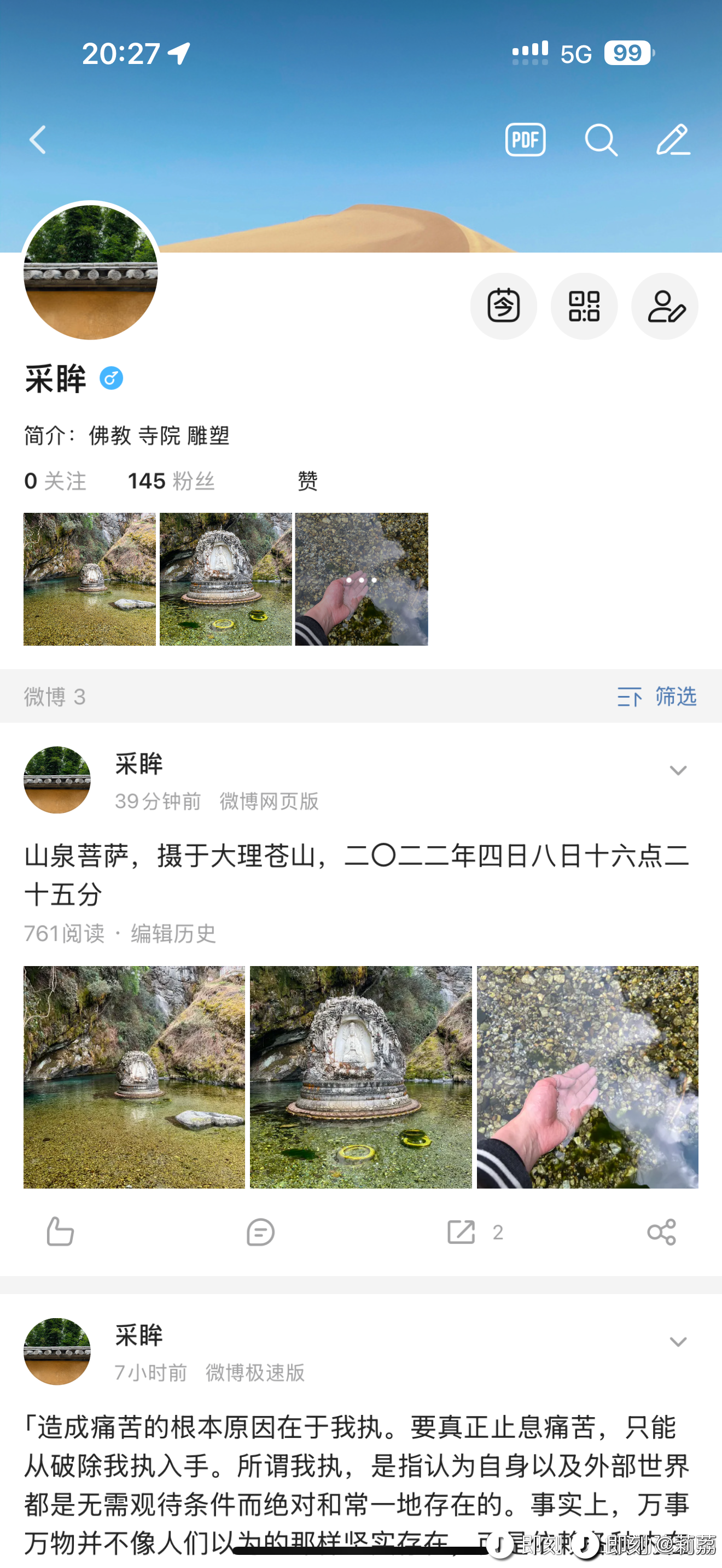The height and width of the screenshot is (1568, 722).
Task: Show the profile QR code
Action: pos(584,306)
